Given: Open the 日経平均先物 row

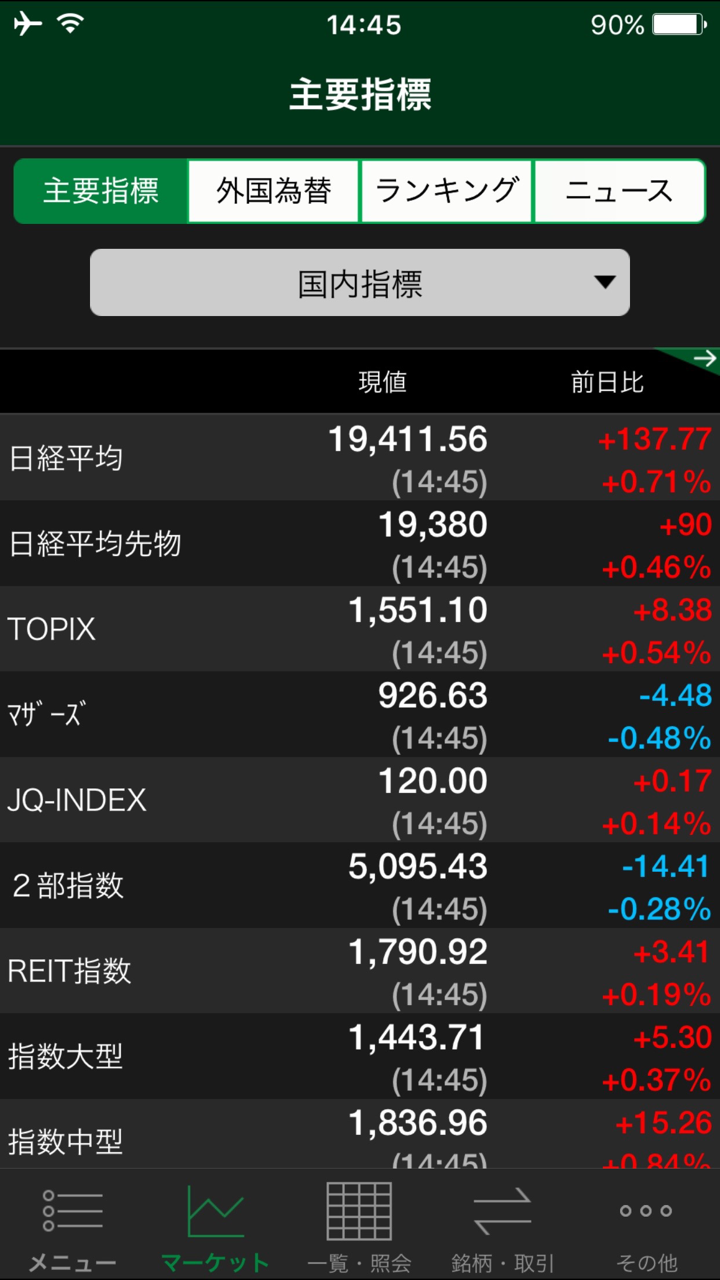Looking at the screenshot, I should click(x=360, y=543).
